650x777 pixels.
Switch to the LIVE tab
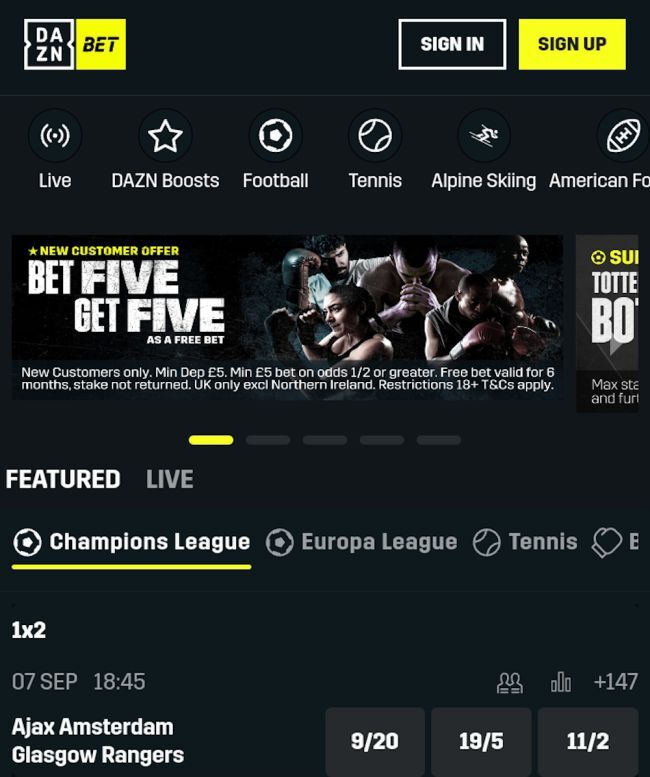[x=169, y=479]
